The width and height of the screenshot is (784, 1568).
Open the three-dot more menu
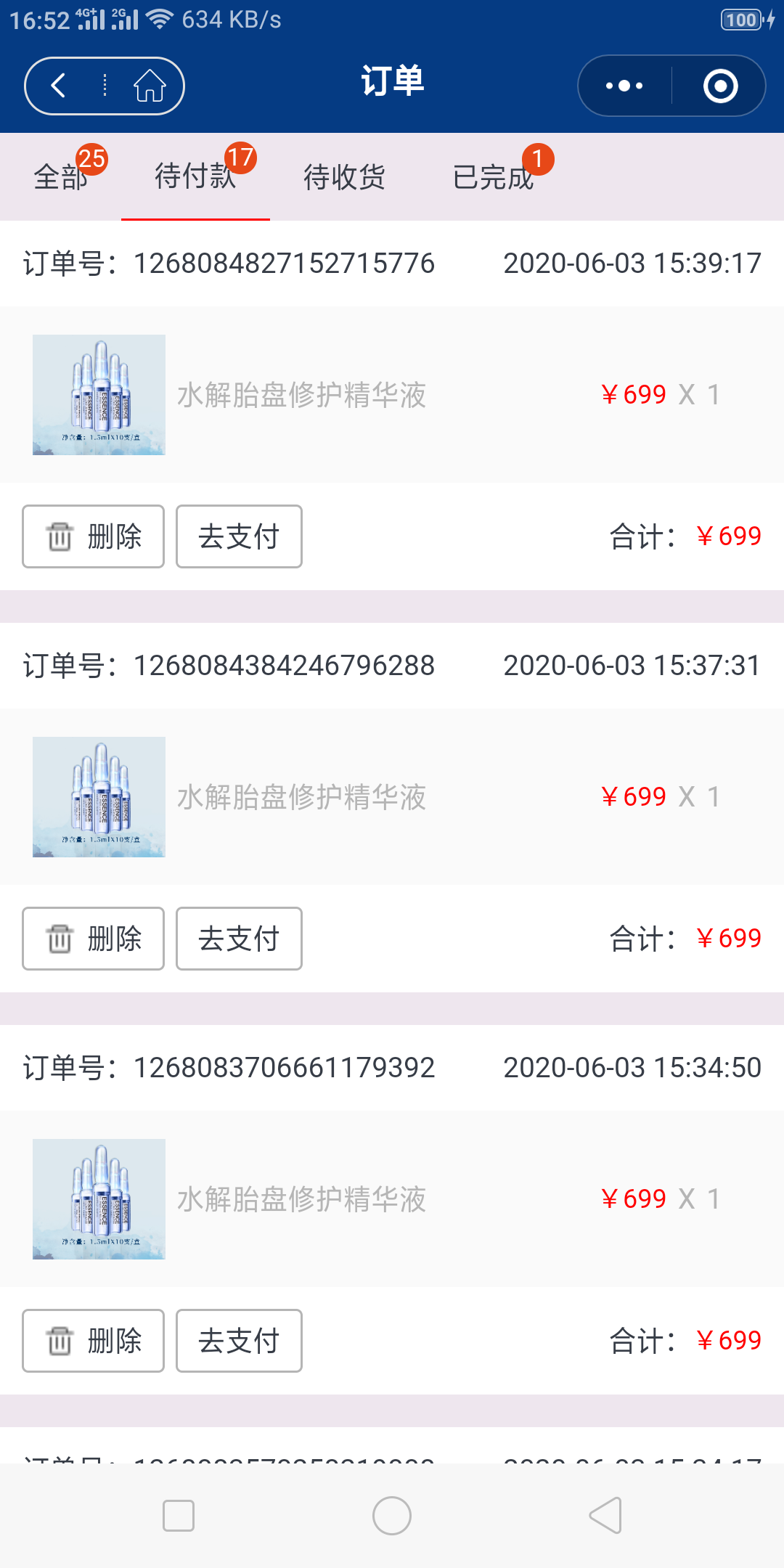click(624, 86)
